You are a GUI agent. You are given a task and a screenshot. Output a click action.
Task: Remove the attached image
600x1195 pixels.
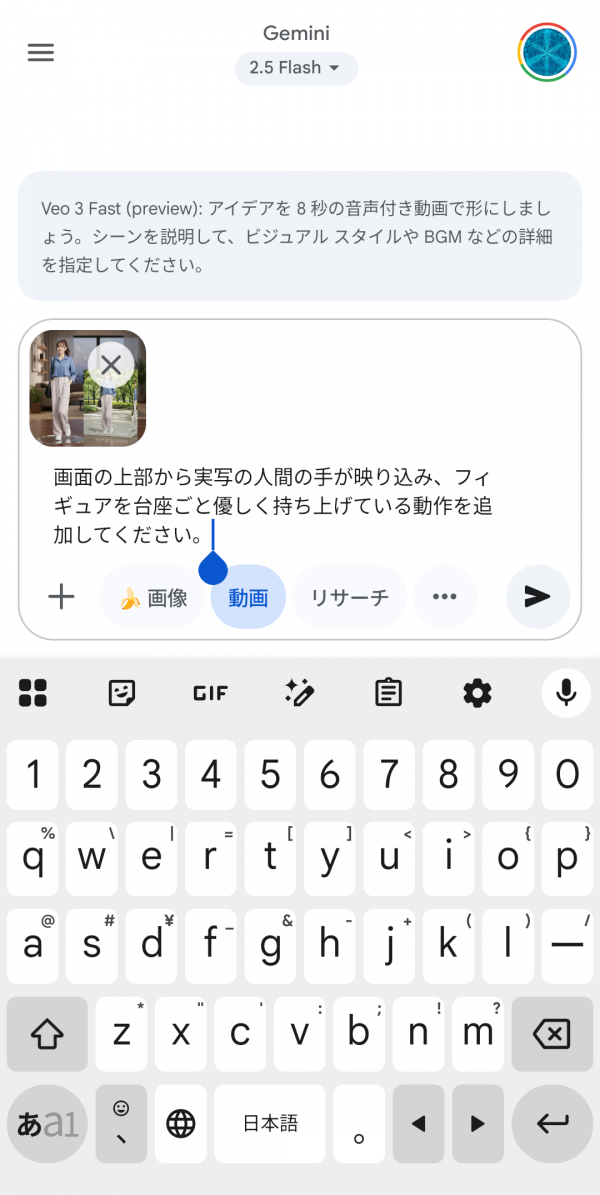tap(111, 366)
